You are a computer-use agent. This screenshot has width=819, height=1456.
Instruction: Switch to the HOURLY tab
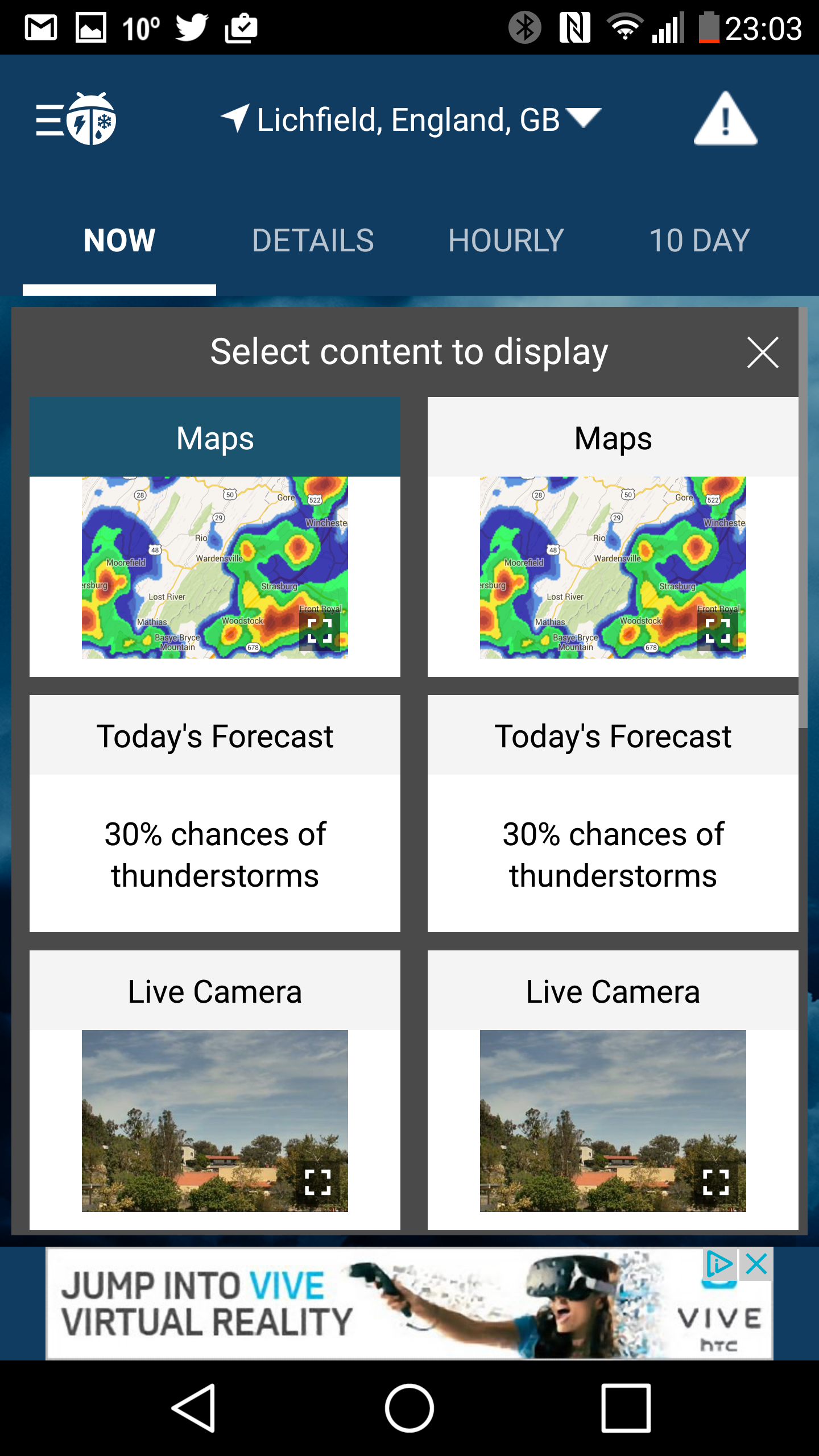coord(506,240)
